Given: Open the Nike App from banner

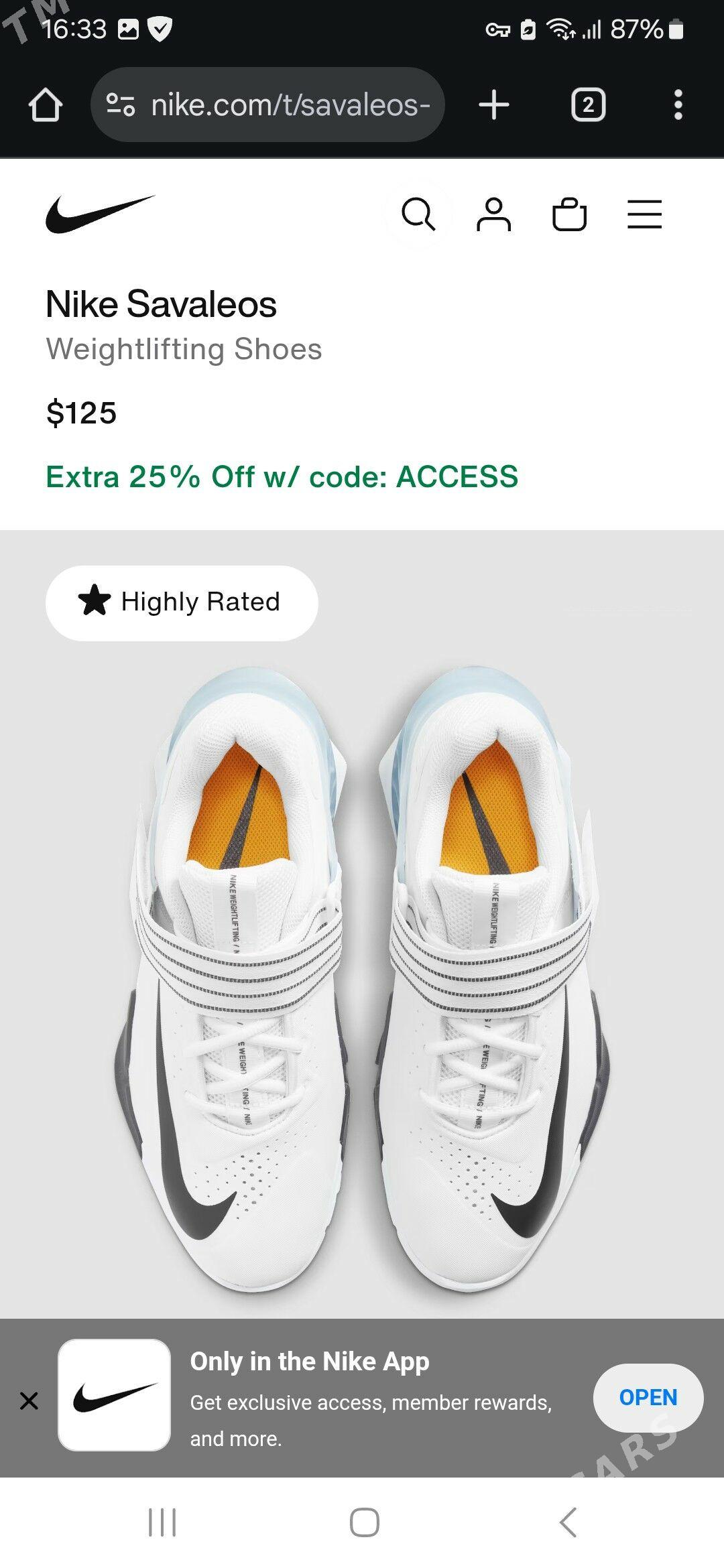Looking at the screenshot, I should click(648, 1397).
